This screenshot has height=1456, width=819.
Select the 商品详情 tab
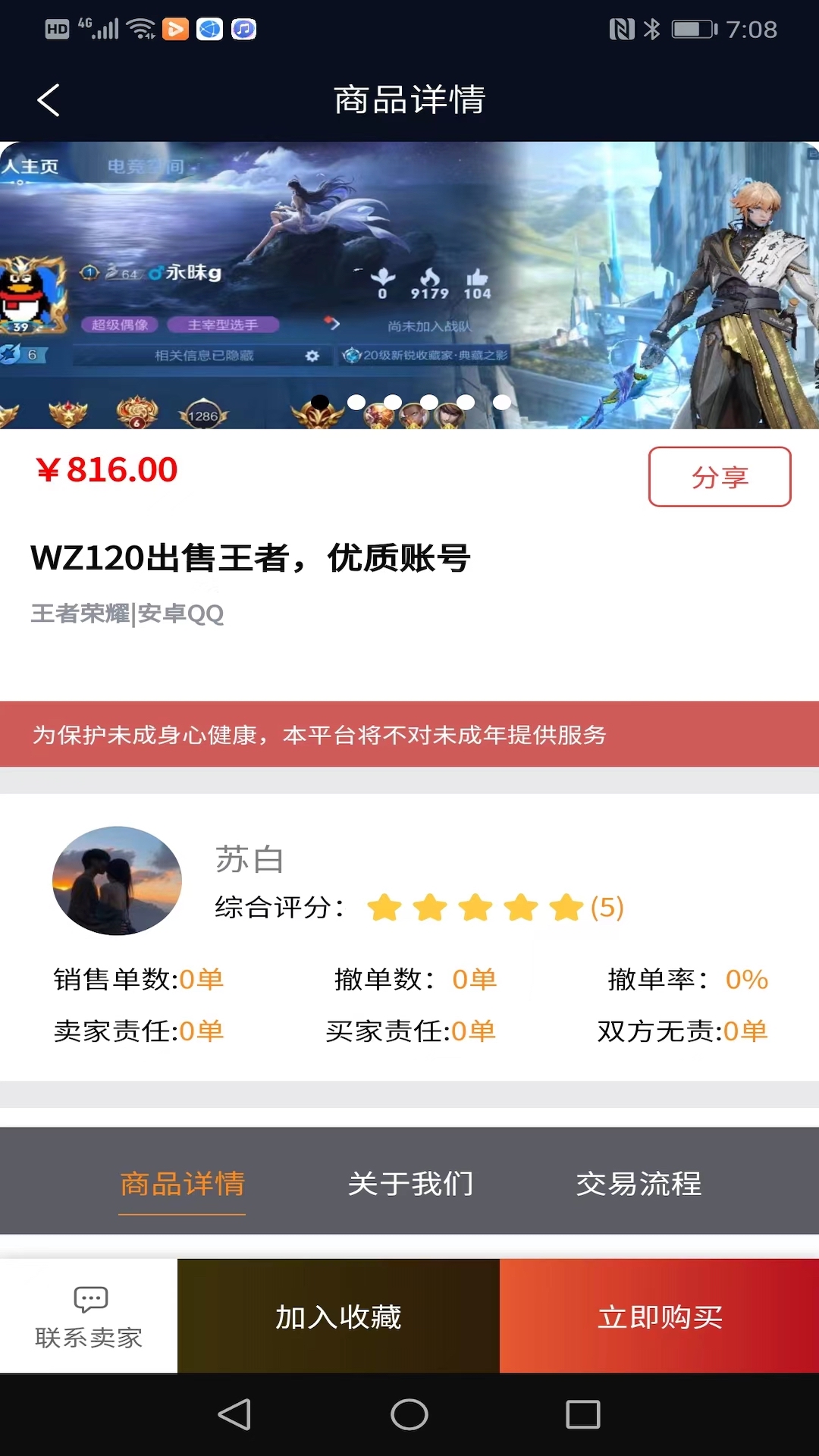tap(182, 1184)
